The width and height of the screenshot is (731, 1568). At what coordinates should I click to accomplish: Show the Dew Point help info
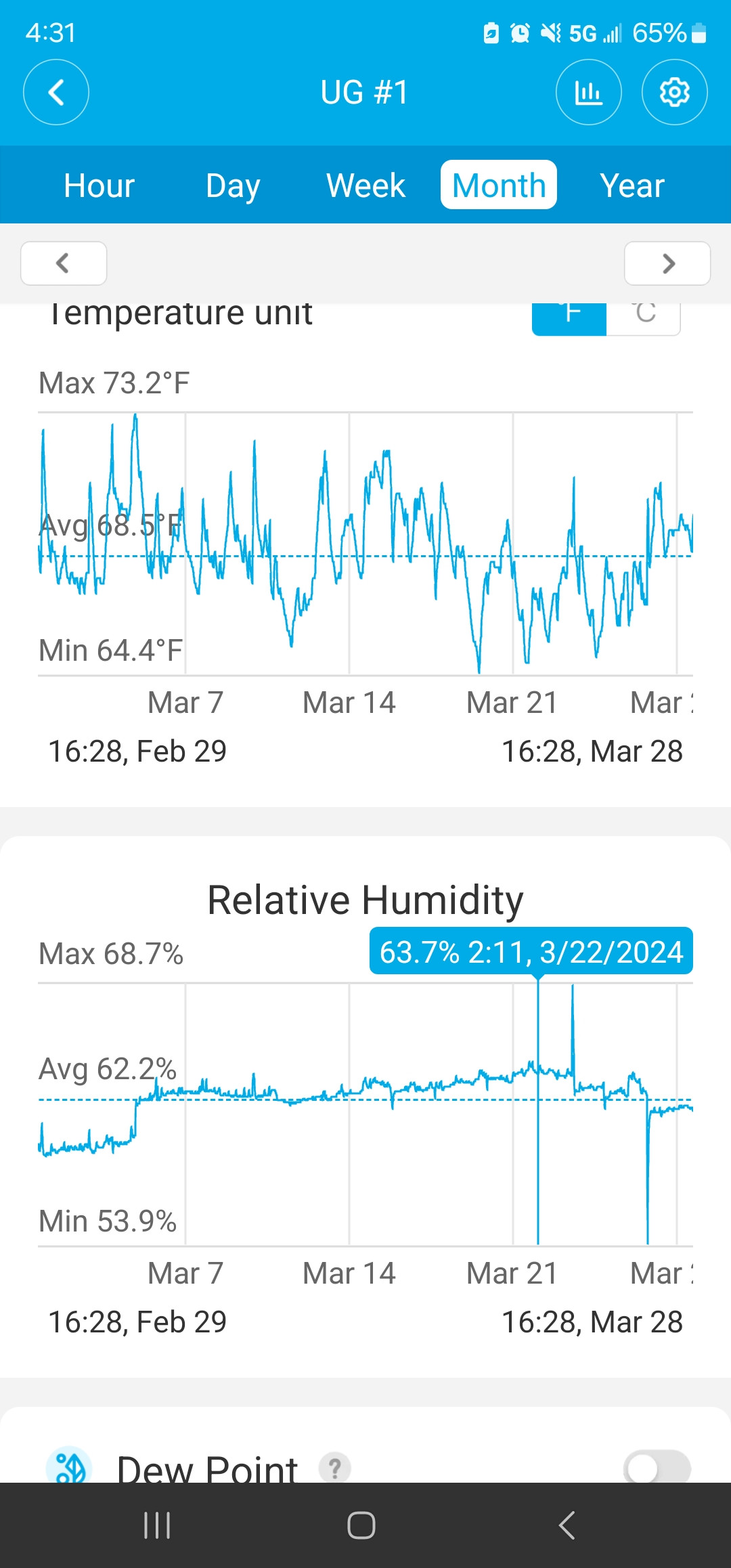335,1468
